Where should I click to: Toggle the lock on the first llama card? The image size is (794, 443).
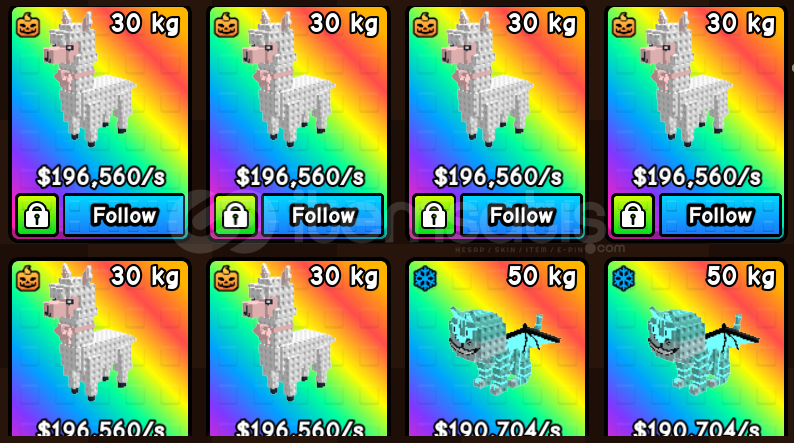pos(37,215)
